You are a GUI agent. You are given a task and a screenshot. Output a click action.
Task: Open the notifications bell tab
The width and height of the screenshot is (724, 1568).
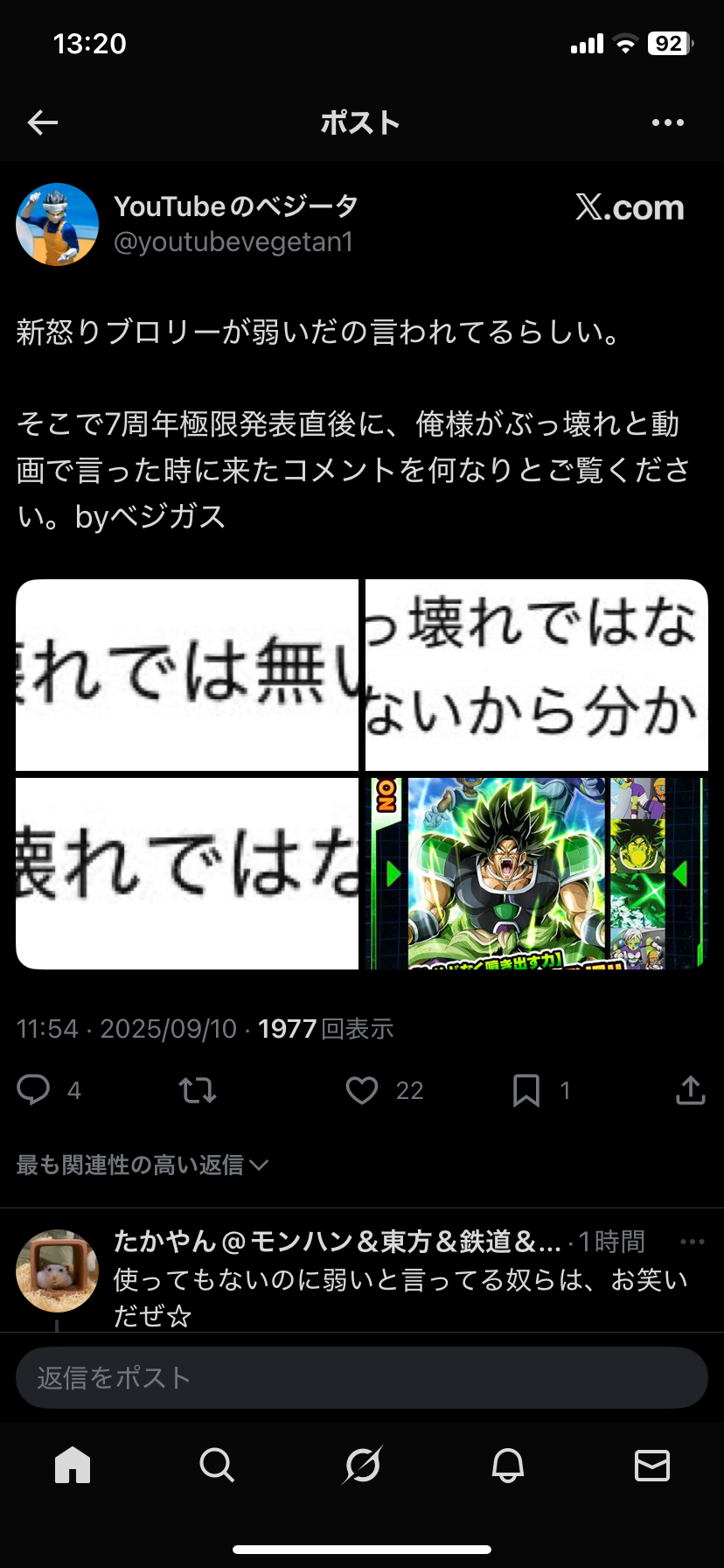pos(507,1465)
